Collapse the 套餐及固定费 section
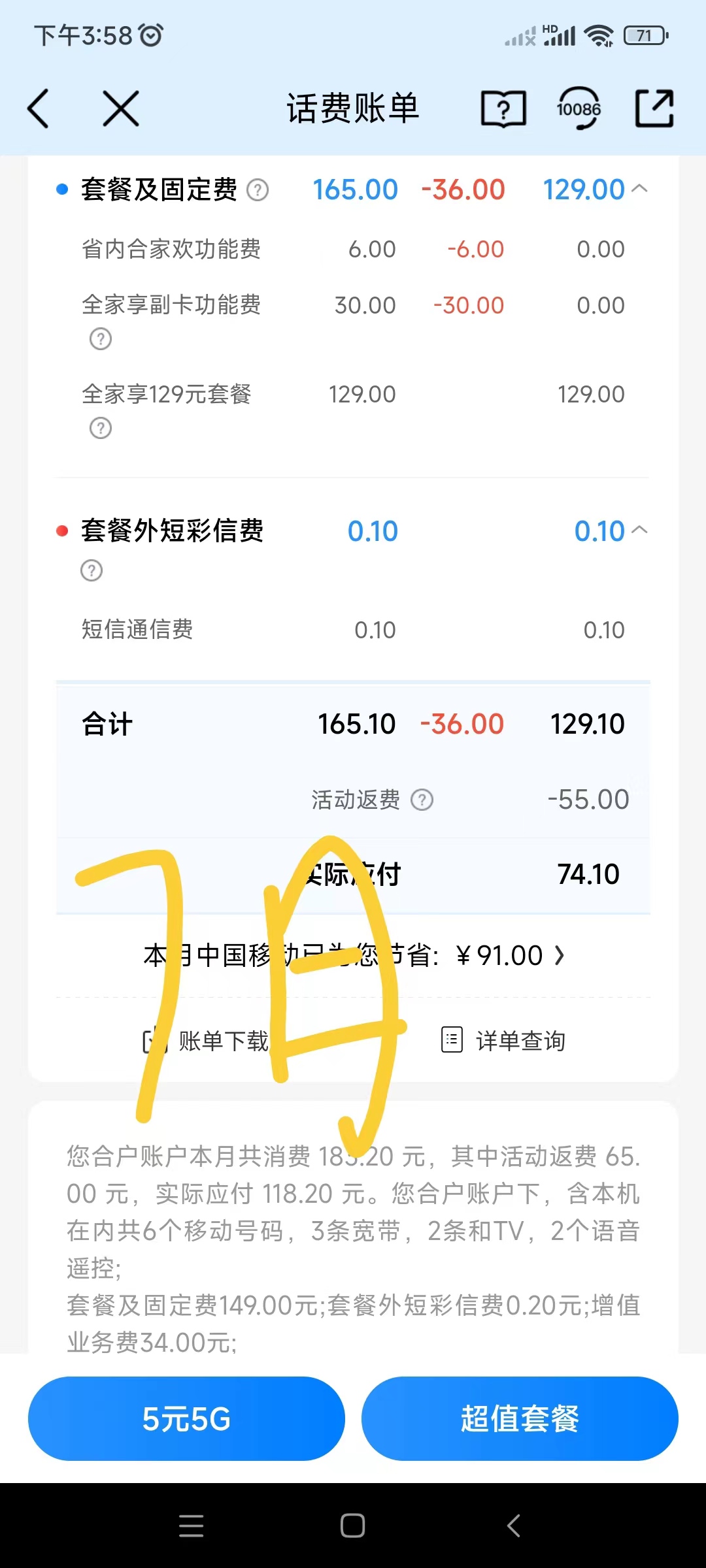 tap(640, 189)
